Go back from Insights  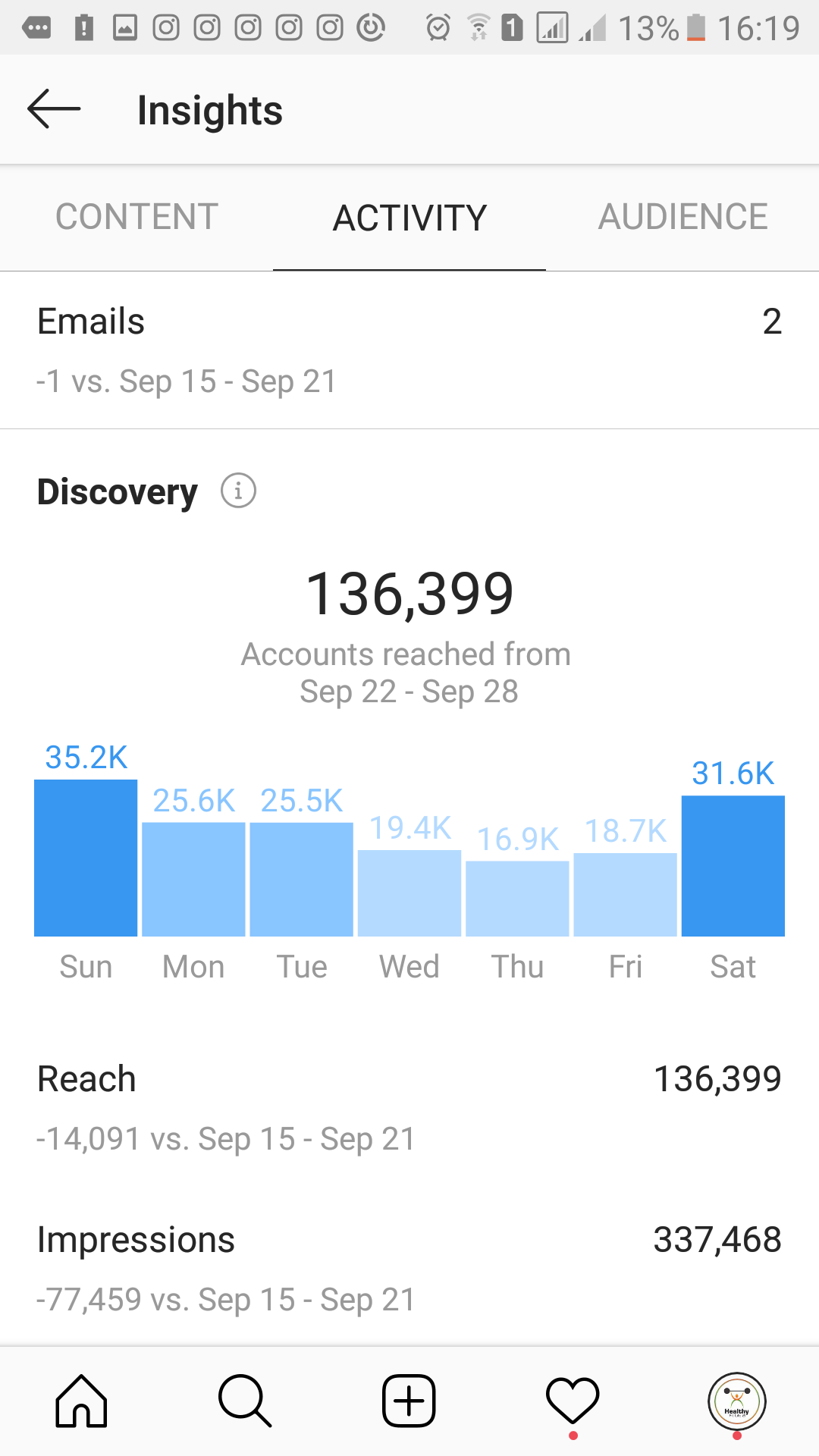click(54, 109)
